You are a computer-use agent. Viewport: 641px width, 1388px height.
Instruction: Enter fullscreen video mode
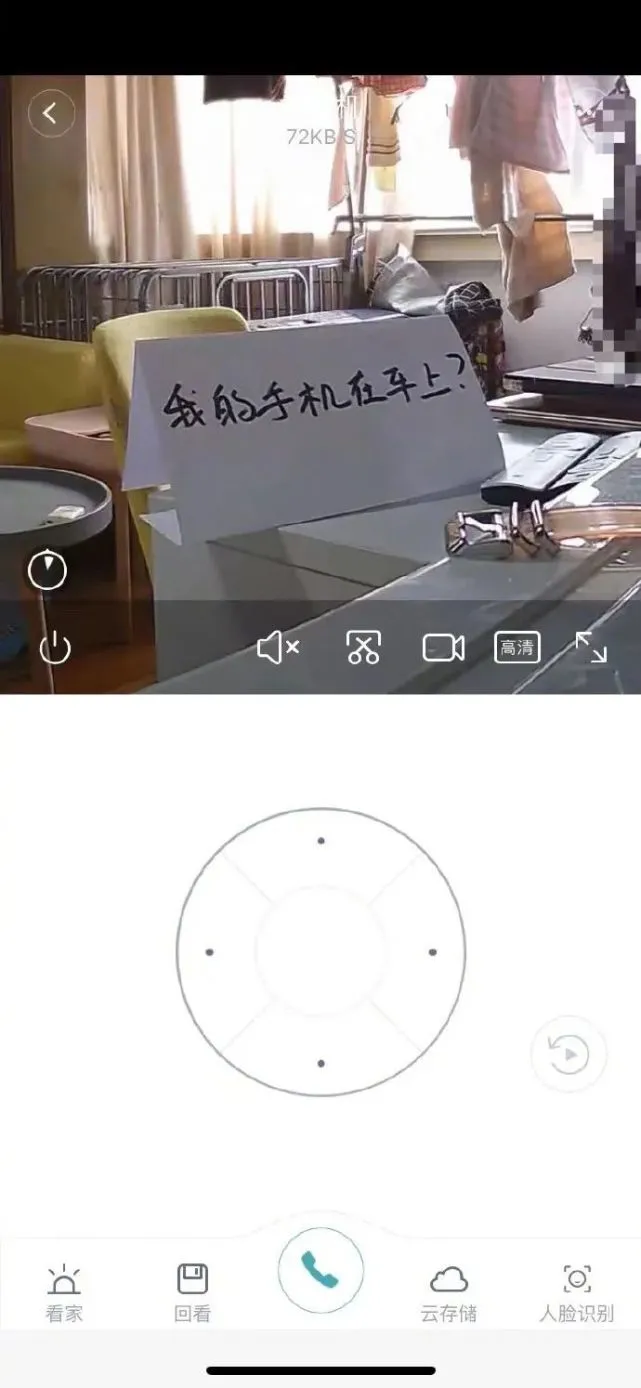pos(591,648)
